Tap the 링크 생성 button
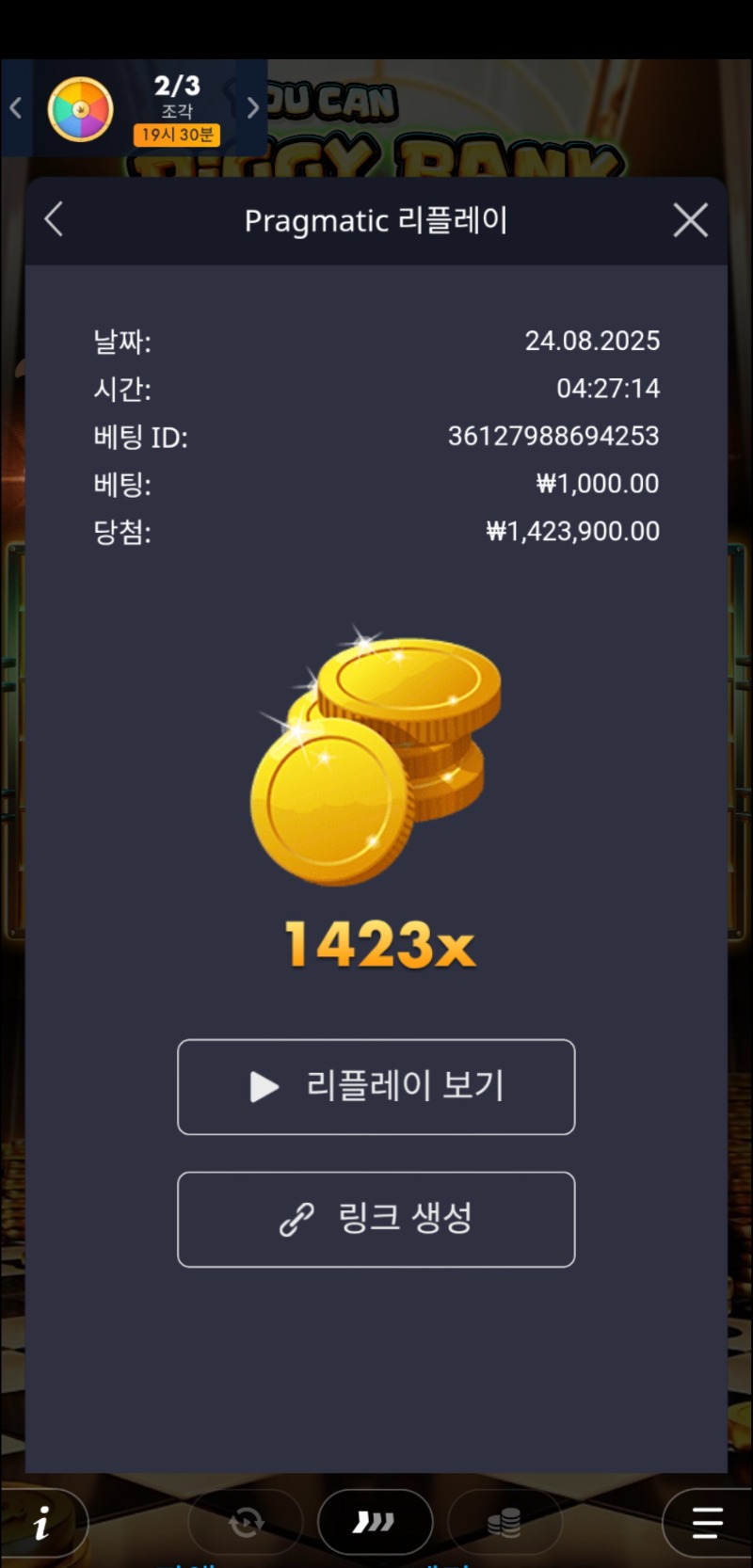This screenshot has width=753, height=1568. pos(376,1219)
